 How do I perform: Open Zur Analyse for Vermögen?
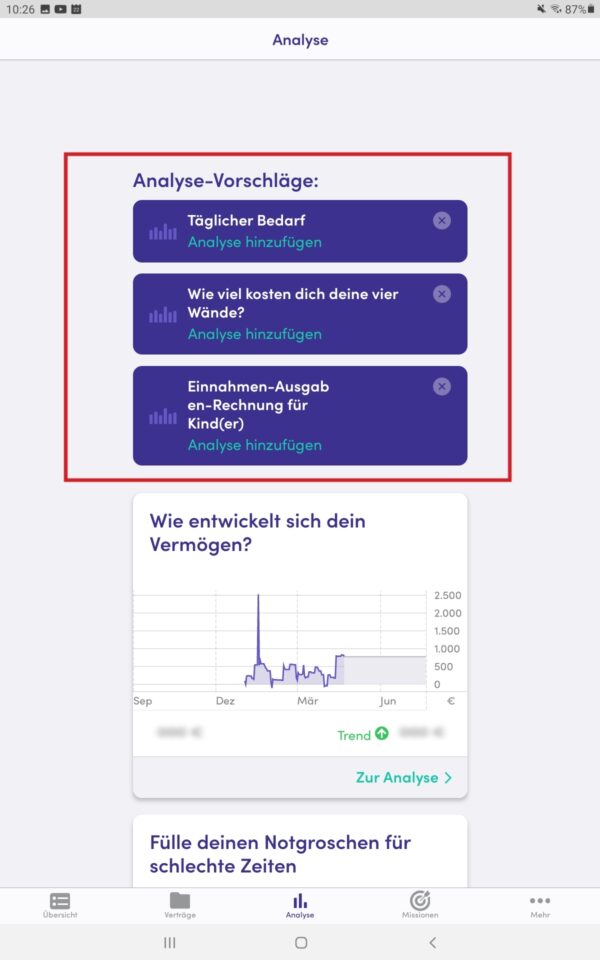[404, 778]
